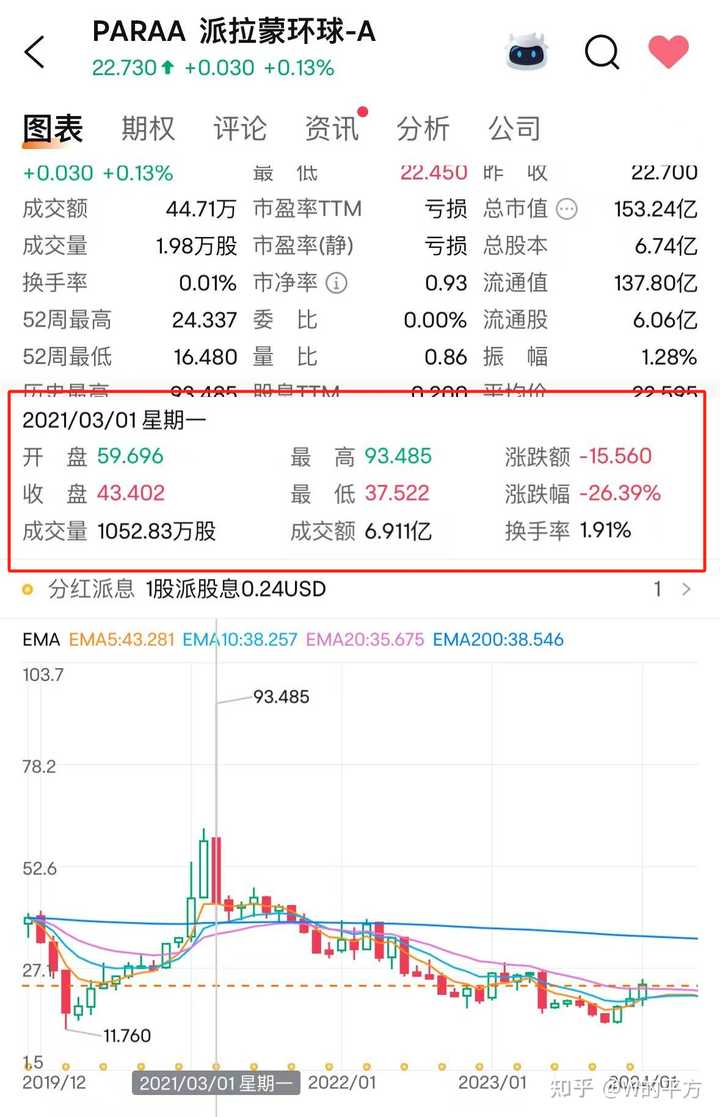Tap the red notification dot on 资讯 tab
The height and width of the screenshot is (1117, 720).
pos(364,114)
